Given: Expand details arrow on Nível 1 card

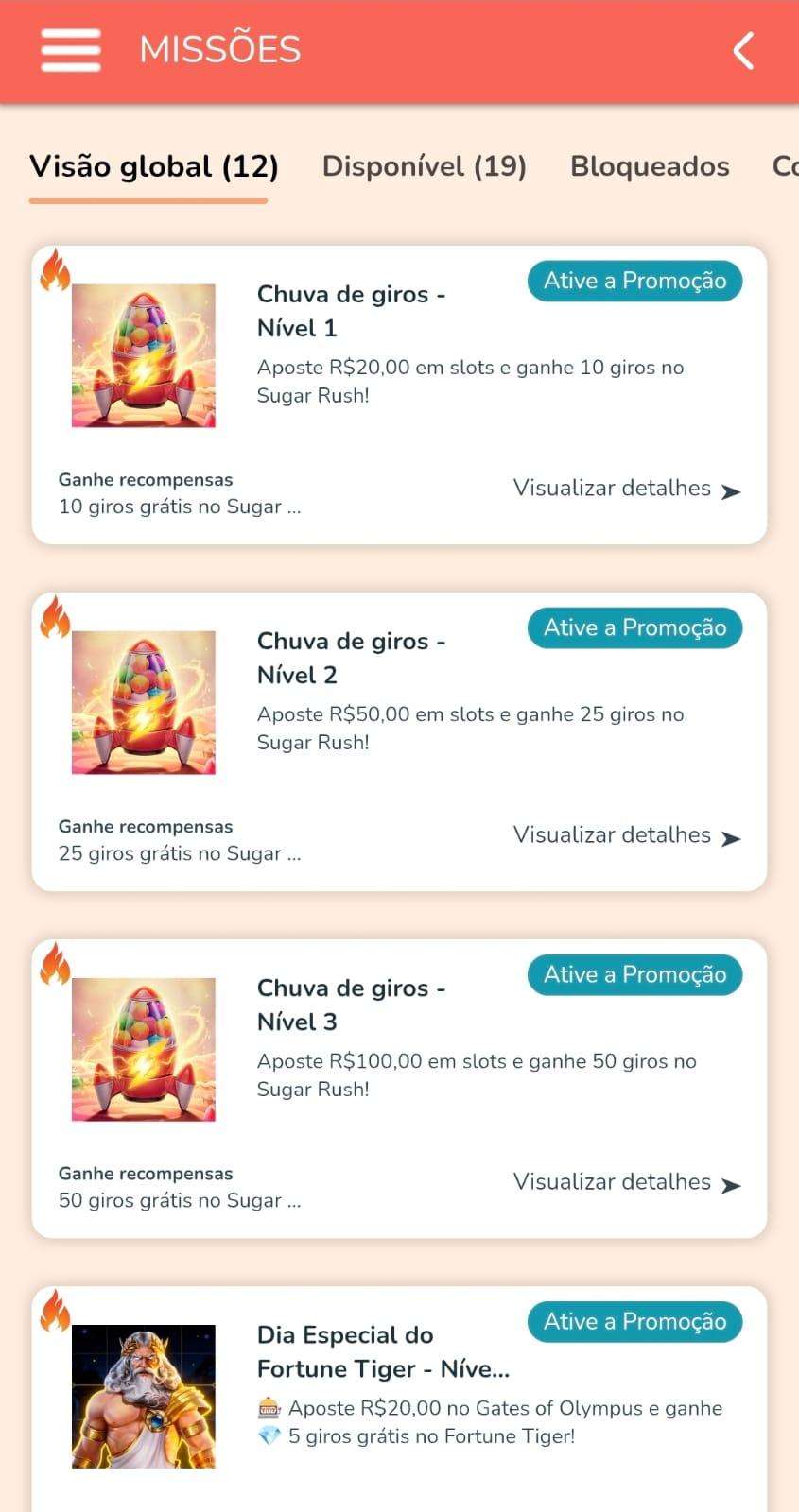Looking at the screenshot, I should (x=730, y=490).
